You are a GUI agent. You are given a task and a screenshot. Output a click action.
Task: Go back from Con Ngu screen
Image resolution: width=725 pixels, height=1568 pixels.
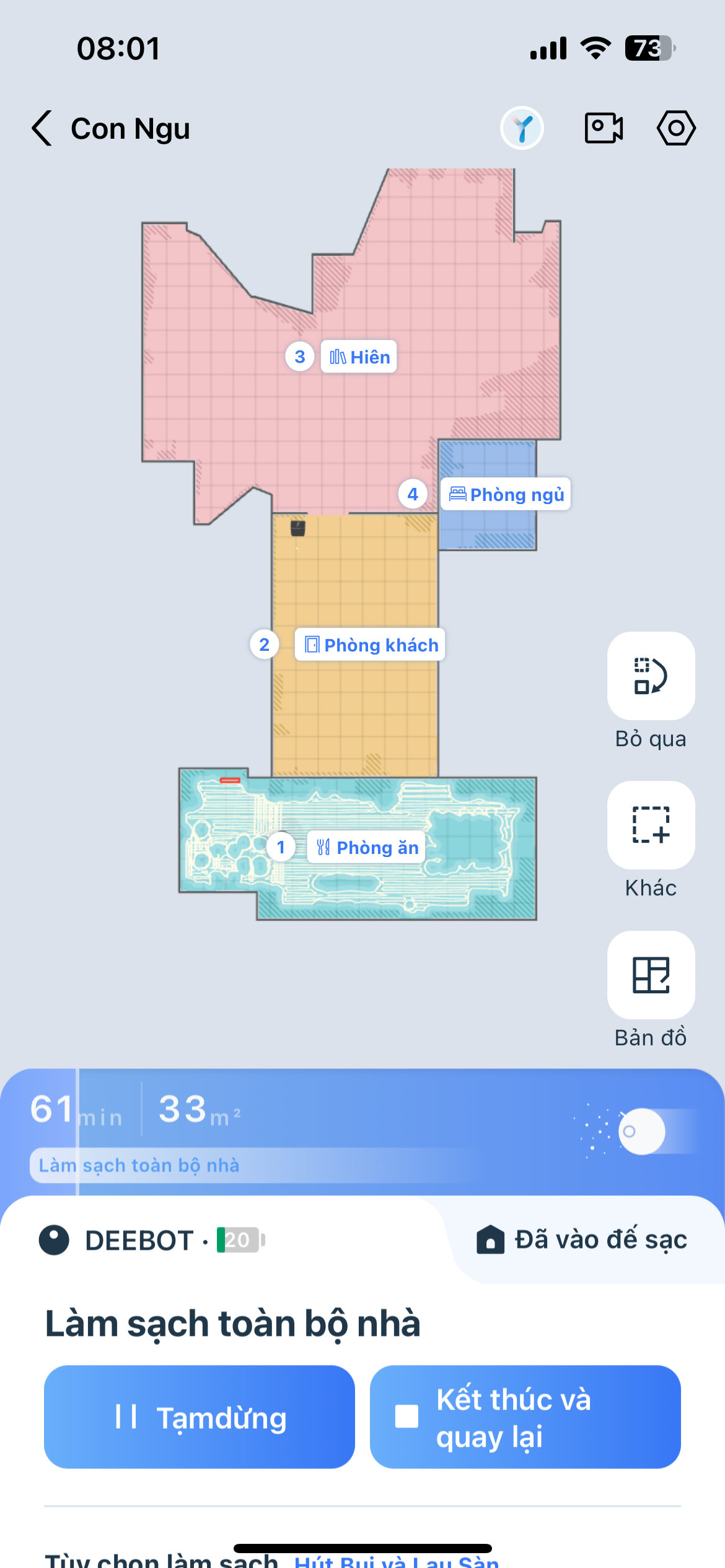click(x=42, y=128)
